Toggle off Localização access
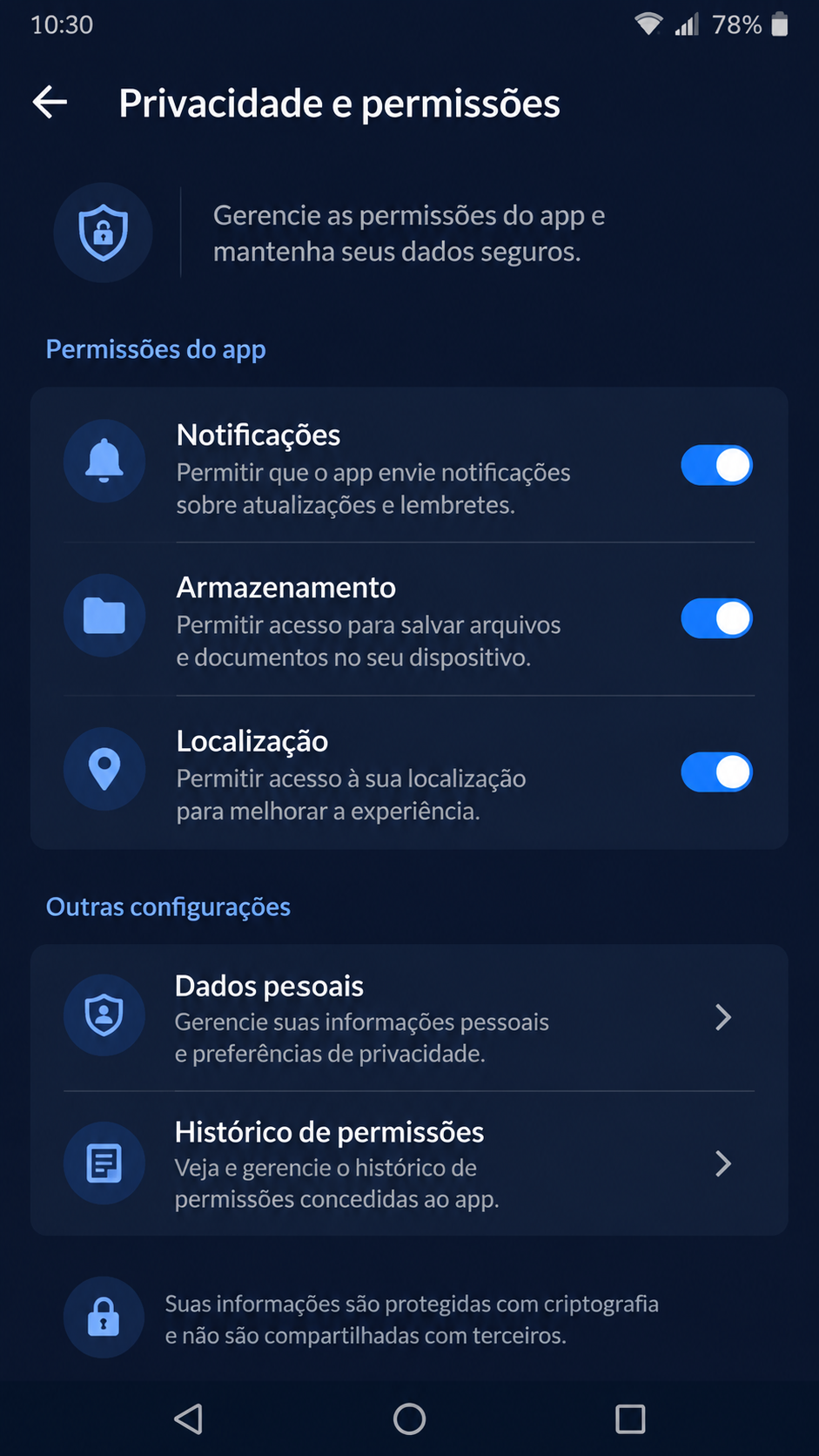 [716, 772]
